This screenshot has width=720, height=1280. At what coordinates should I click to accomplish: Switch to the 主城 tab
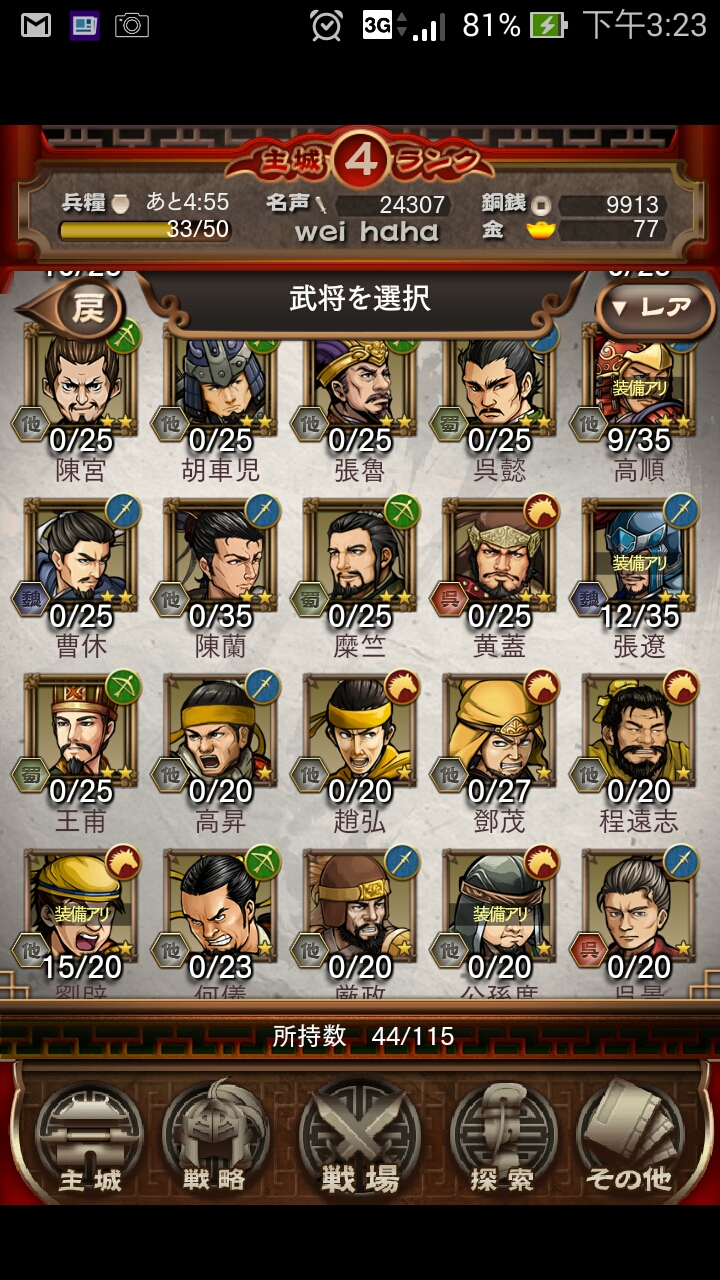[x=89, y=1139]
